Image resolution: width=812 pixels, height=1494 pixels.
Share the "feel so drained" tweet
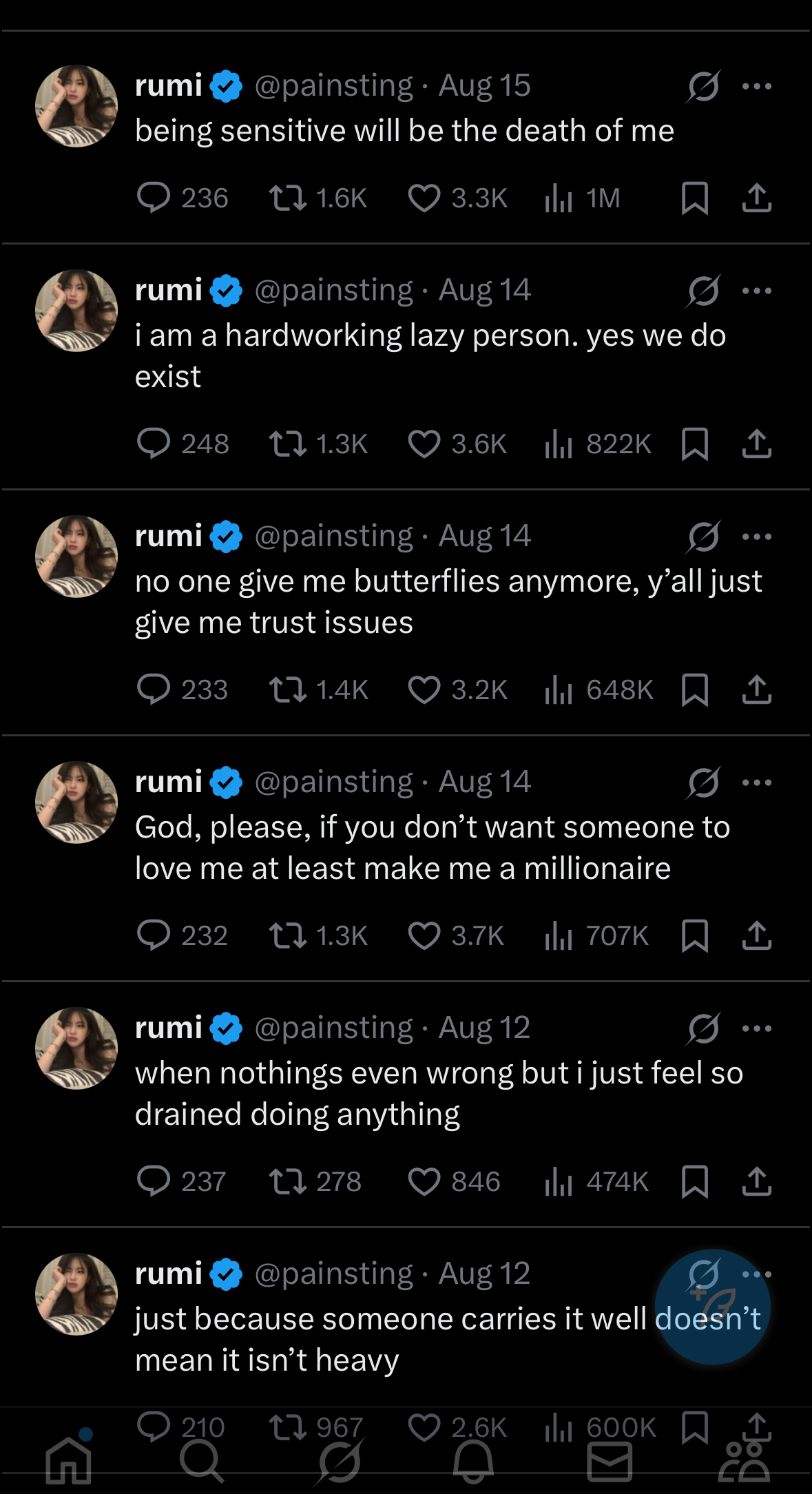(x=756, y=1181)
